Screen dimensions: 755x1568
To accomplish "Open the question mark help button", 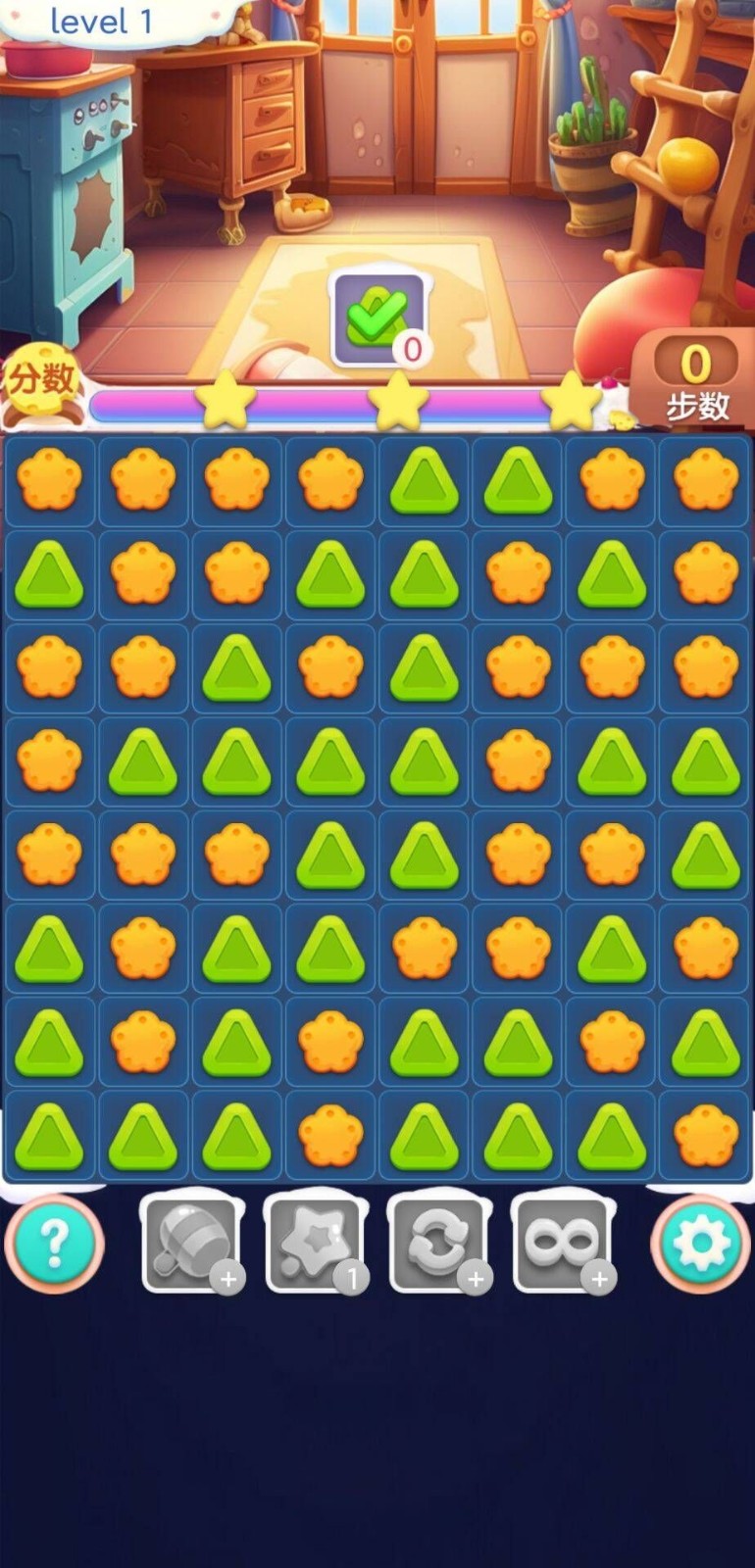I will (54, 1243).
